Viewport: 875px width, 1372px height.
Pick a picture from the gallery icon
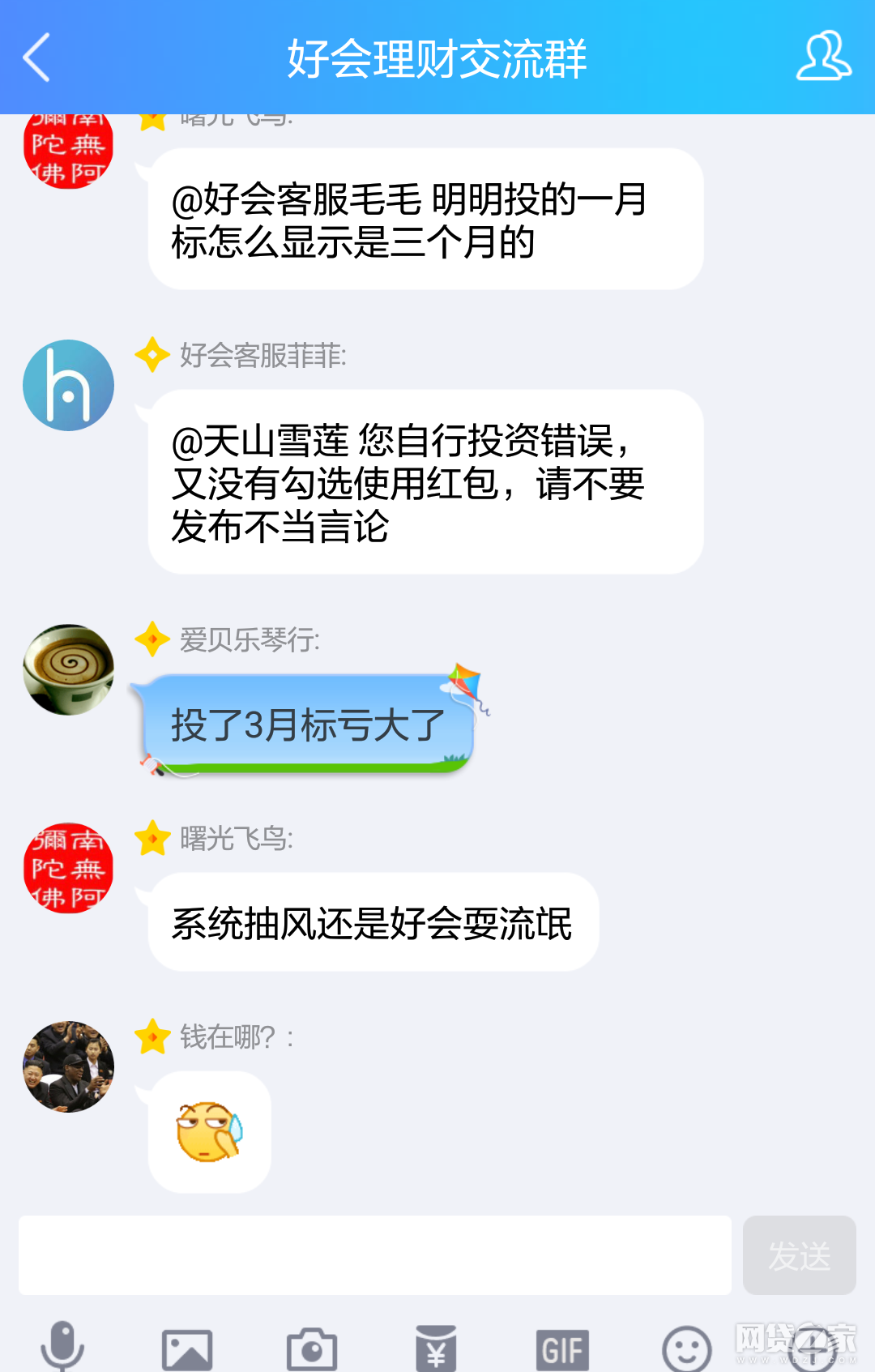pos(187,1349)
